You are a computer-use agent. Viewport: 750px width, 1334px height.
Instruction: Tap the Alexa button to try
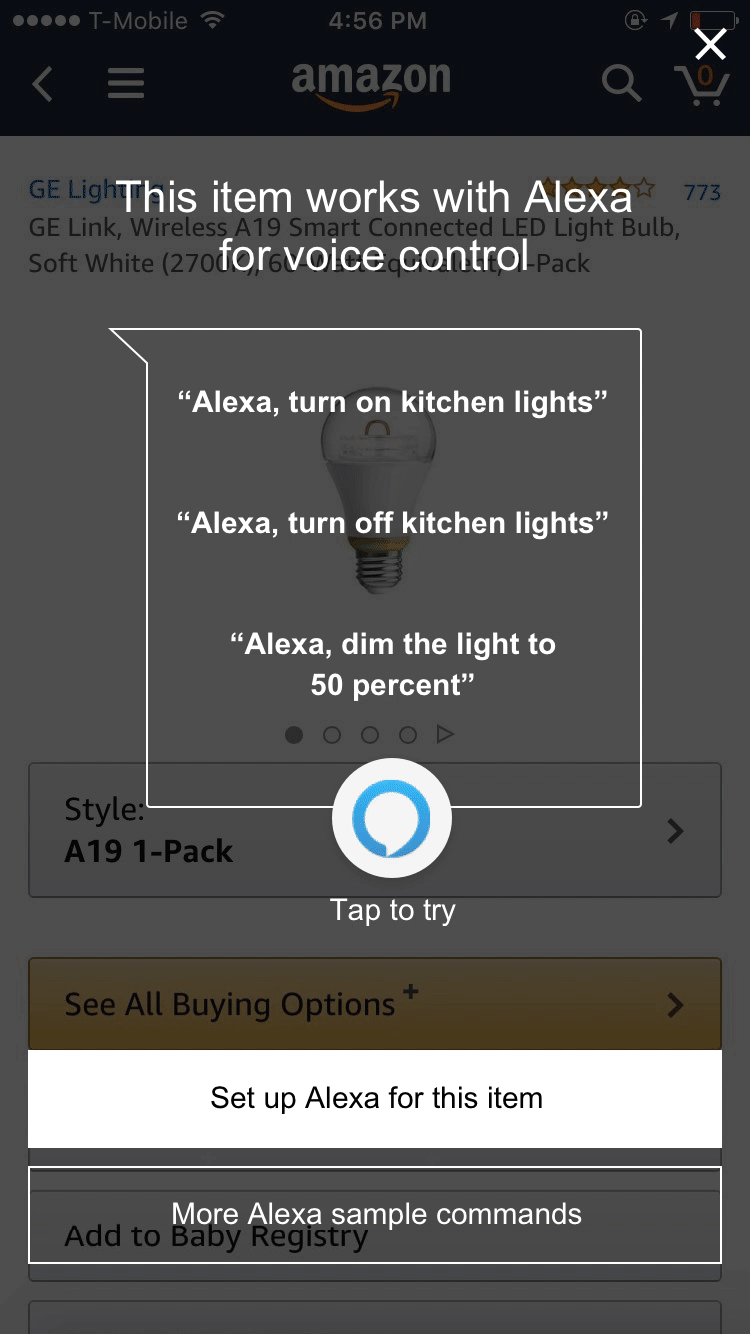coord(392,819)
